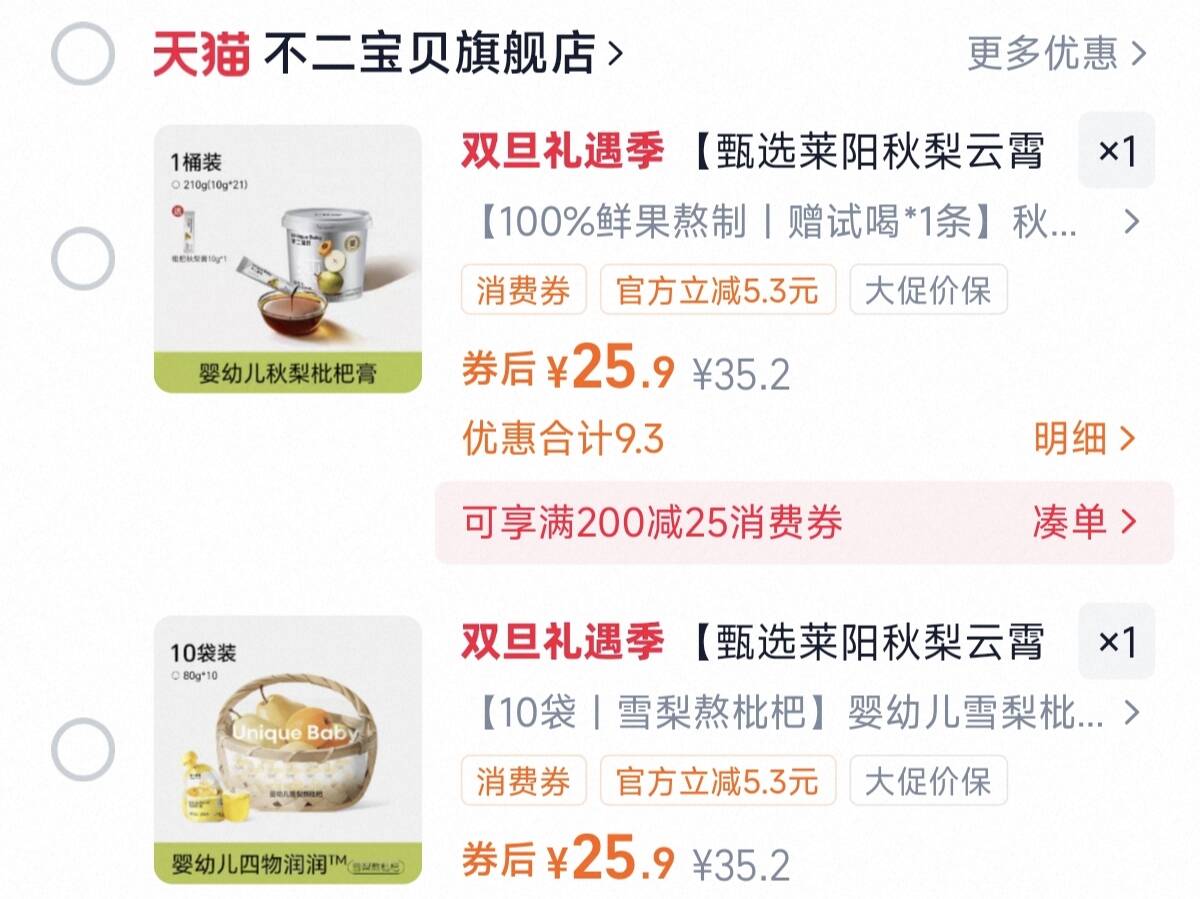View 更多优惠 for this store
This screenshot has height=899, width=1200.
coord(1055,54)
